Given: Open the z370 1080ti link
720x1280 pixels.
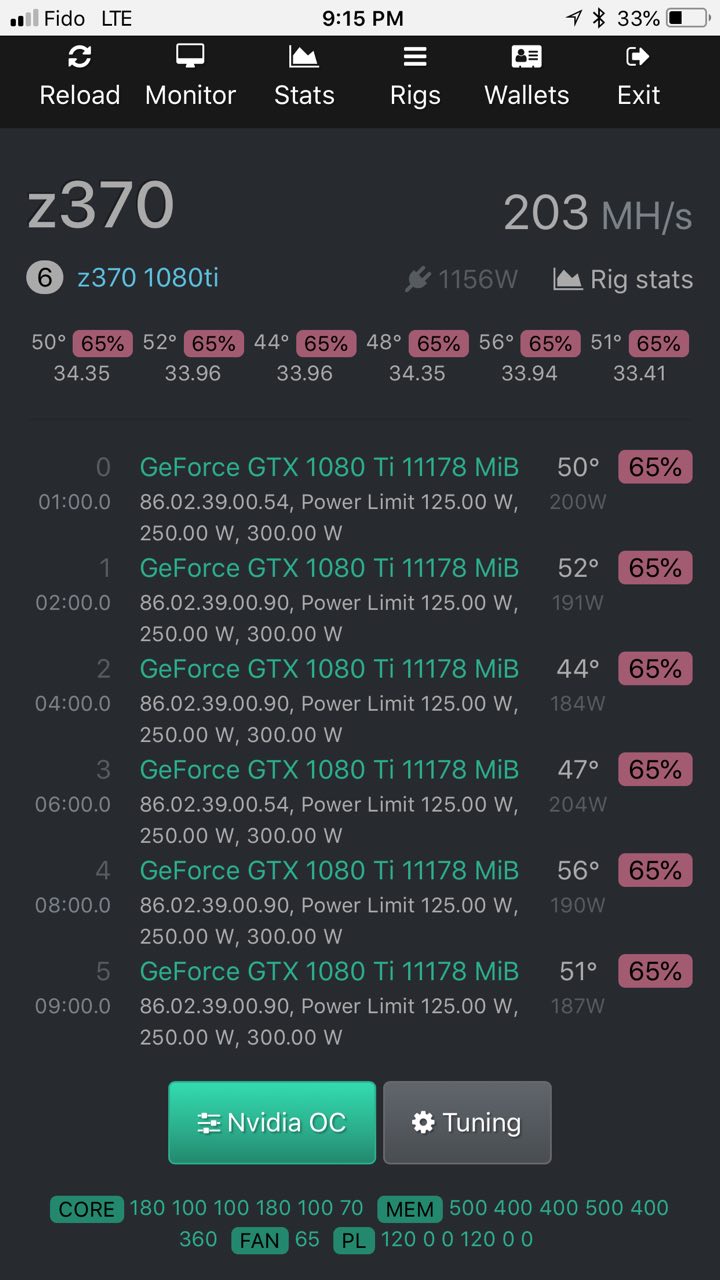Looking at the screenshot, I should [148, 278].
